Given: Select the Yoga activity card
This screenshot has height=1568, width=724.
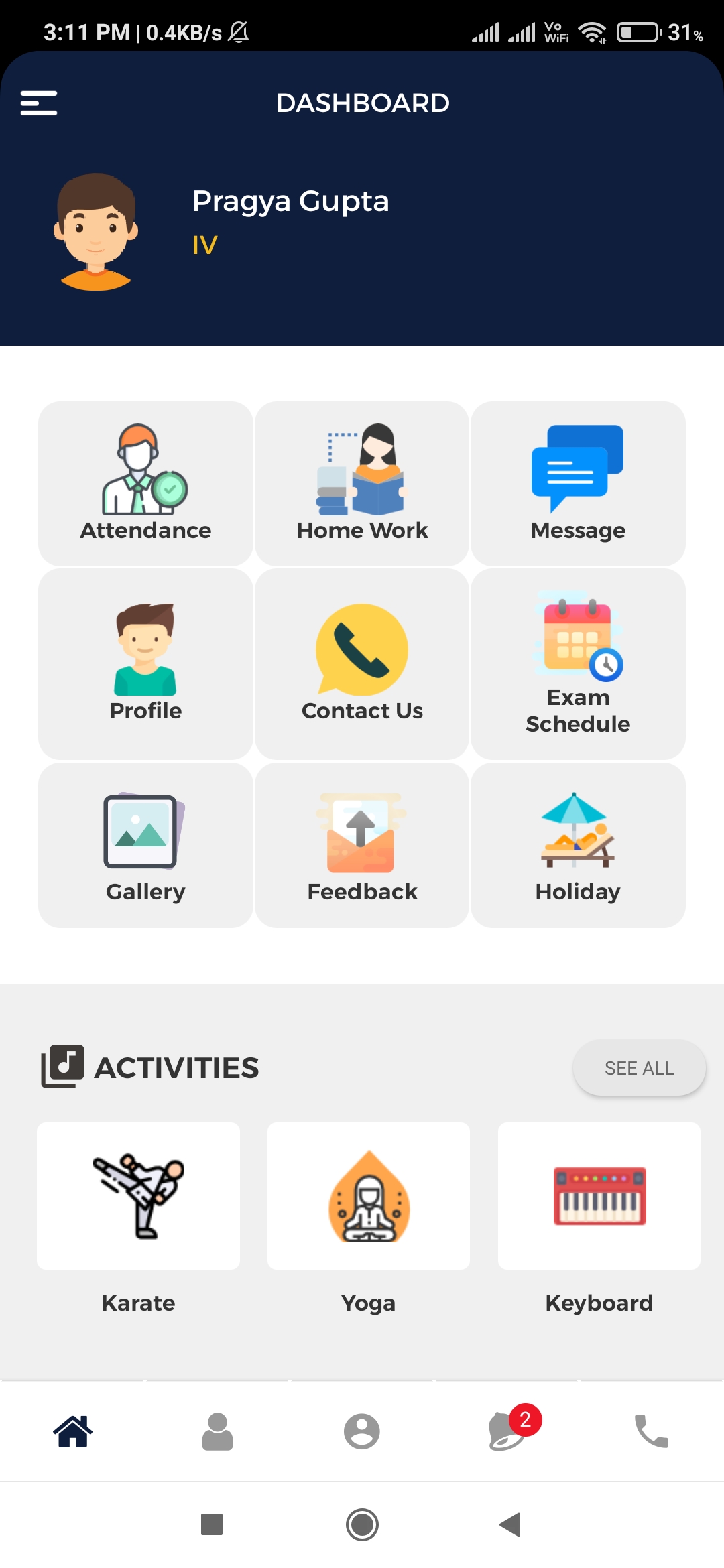Looking at the screenshot, I should pyautogui.click(x=369, y=1196).
